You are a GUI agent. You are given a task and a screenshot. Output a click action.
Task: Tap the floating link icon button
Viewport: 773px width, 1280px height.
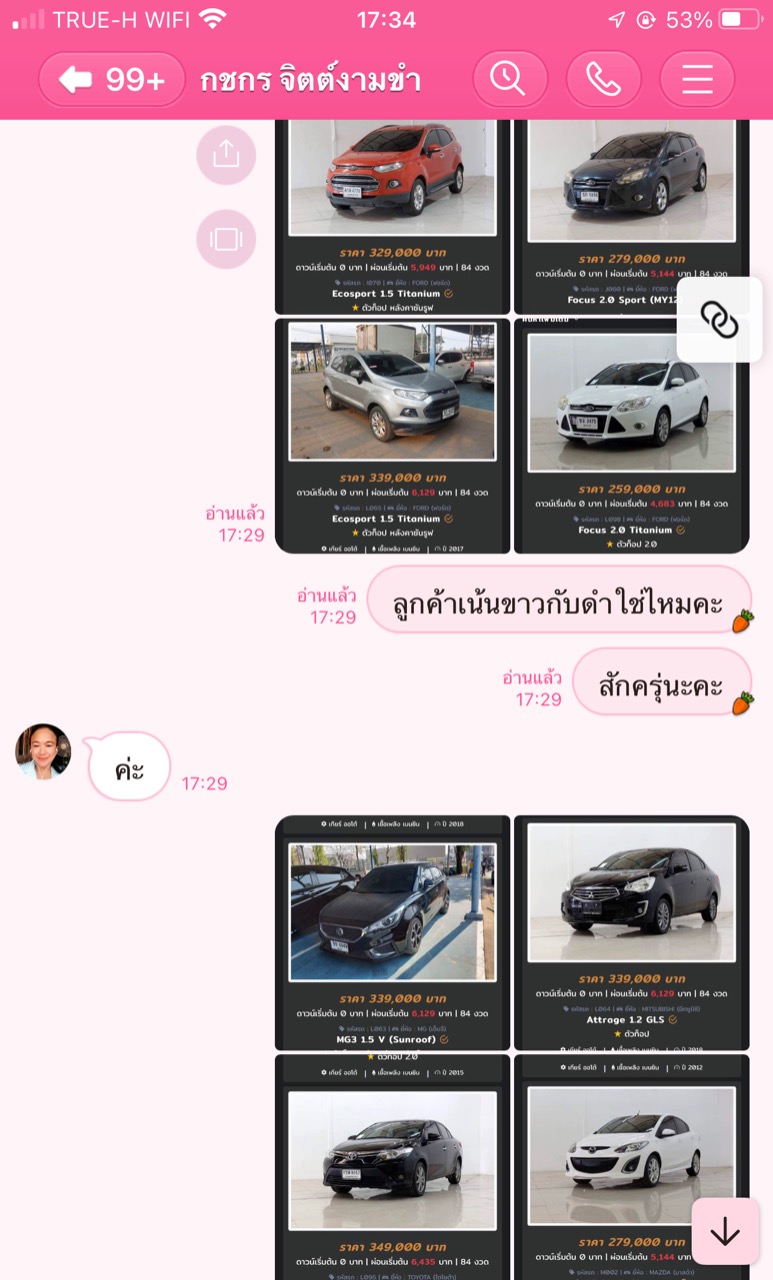point(719,320)
